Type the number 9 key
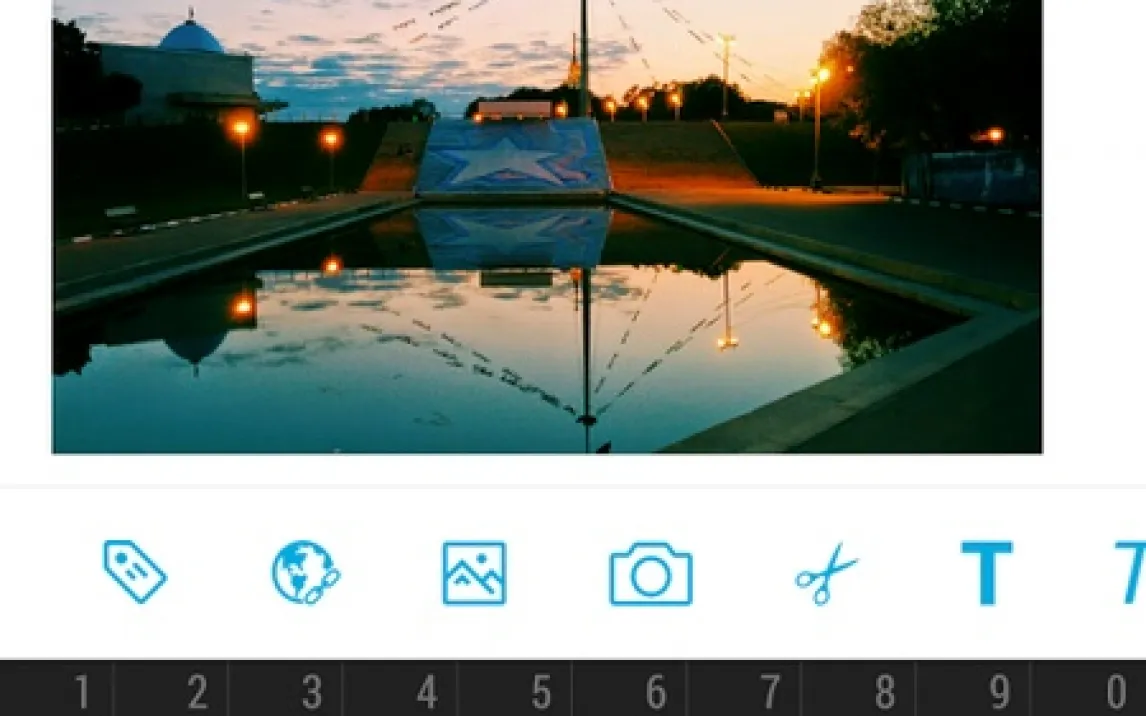1146x716 pixels. 998,691
